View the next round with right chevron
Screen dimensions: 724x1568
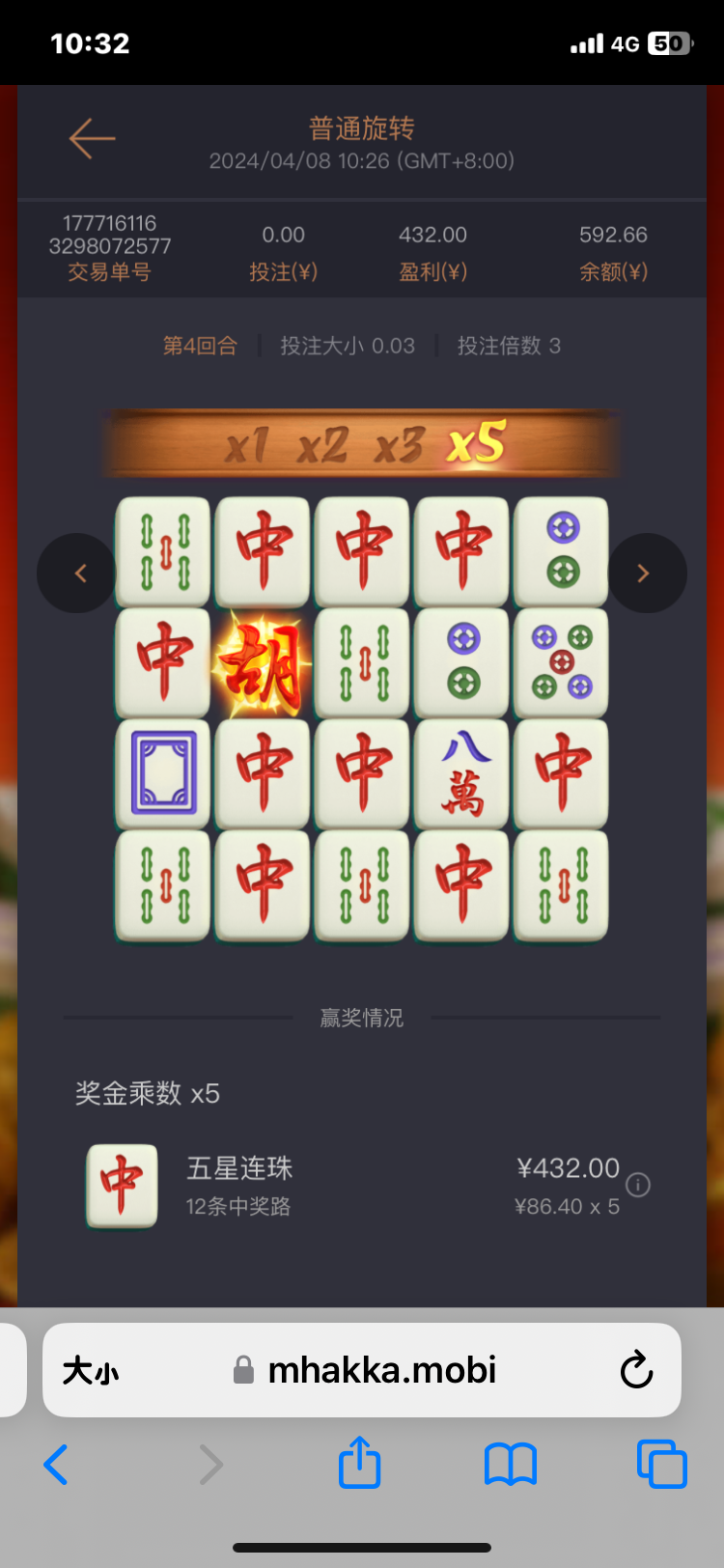[644, 574]
